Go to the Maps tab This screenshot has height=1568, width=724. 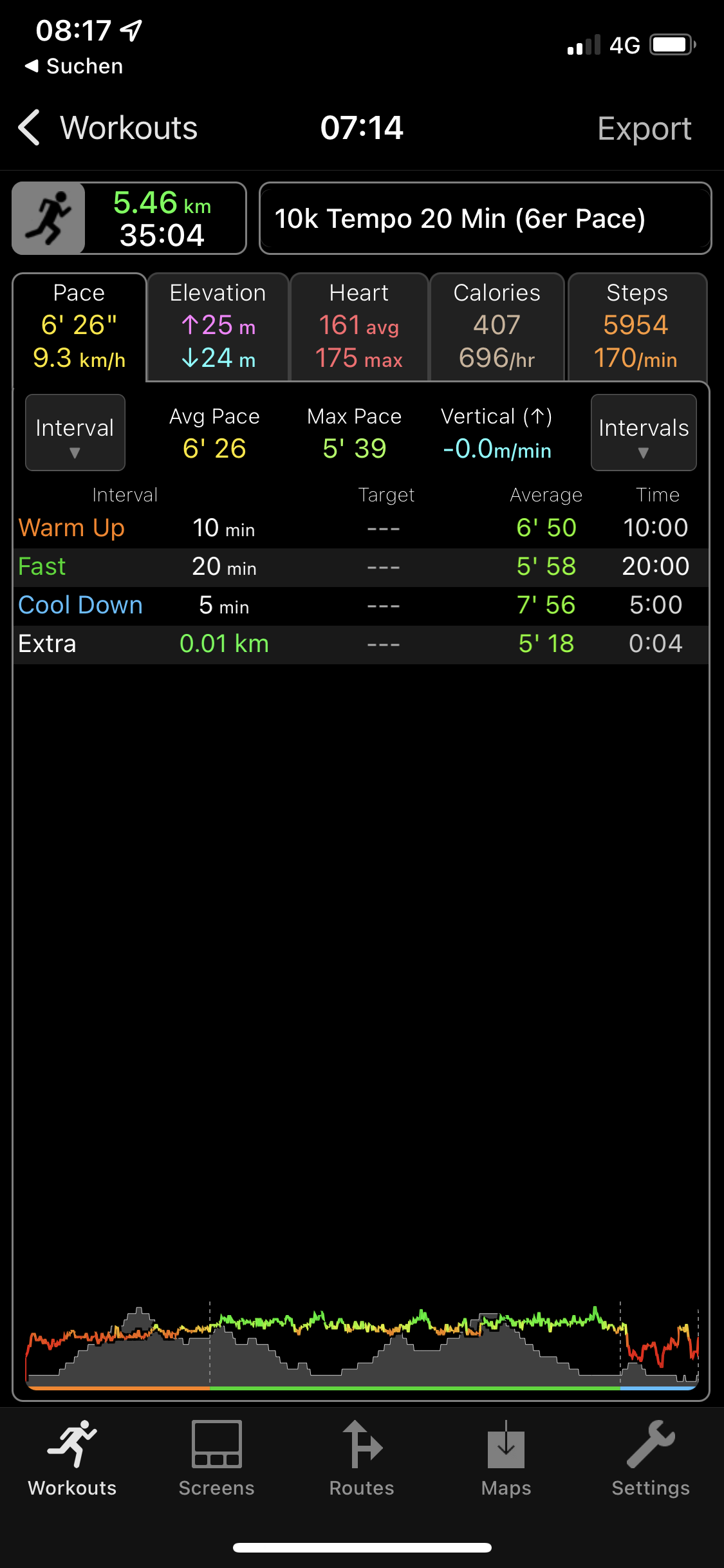(x=506, y=1459)
